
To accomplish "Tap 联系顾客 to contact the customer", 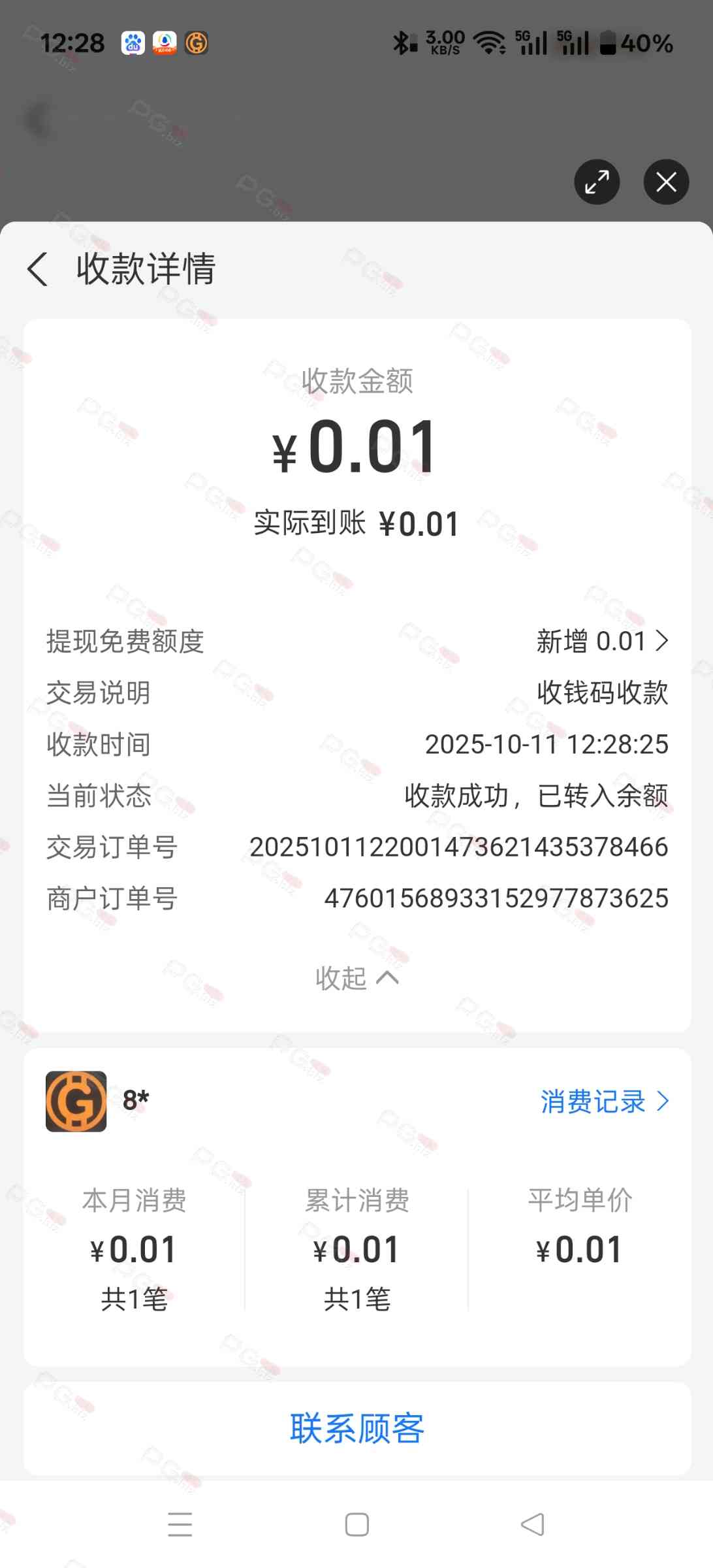I will coord(356,1428).
